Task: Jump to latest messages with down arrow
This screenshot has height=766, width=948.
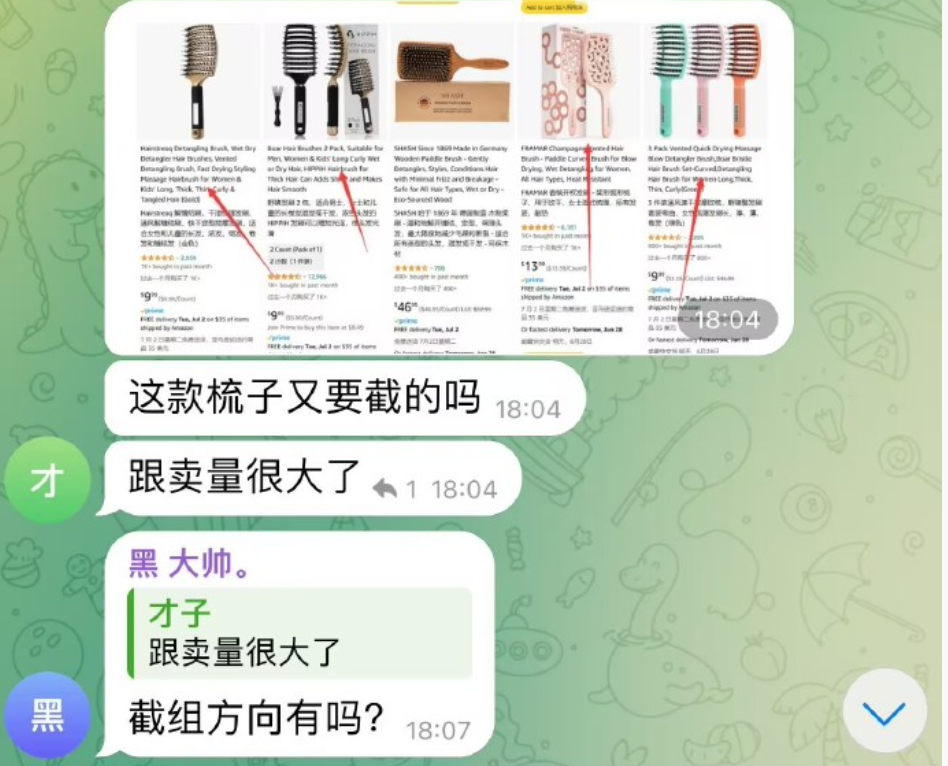Action: click(884, 713)
